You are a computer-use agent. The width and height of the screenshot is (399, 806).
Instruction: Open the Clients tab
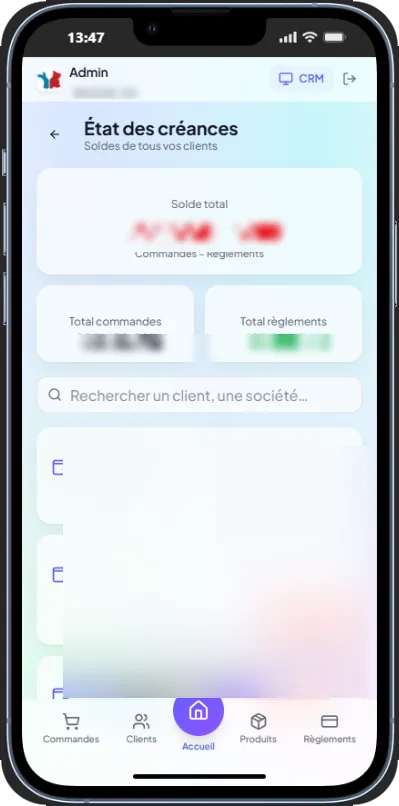141,728
